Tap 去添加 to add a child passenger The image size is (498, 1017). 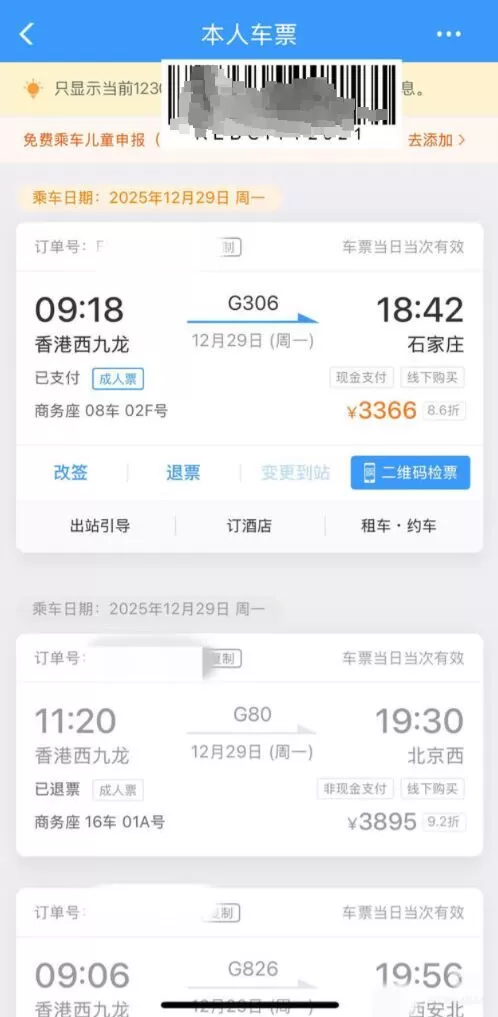pos(436,140)
